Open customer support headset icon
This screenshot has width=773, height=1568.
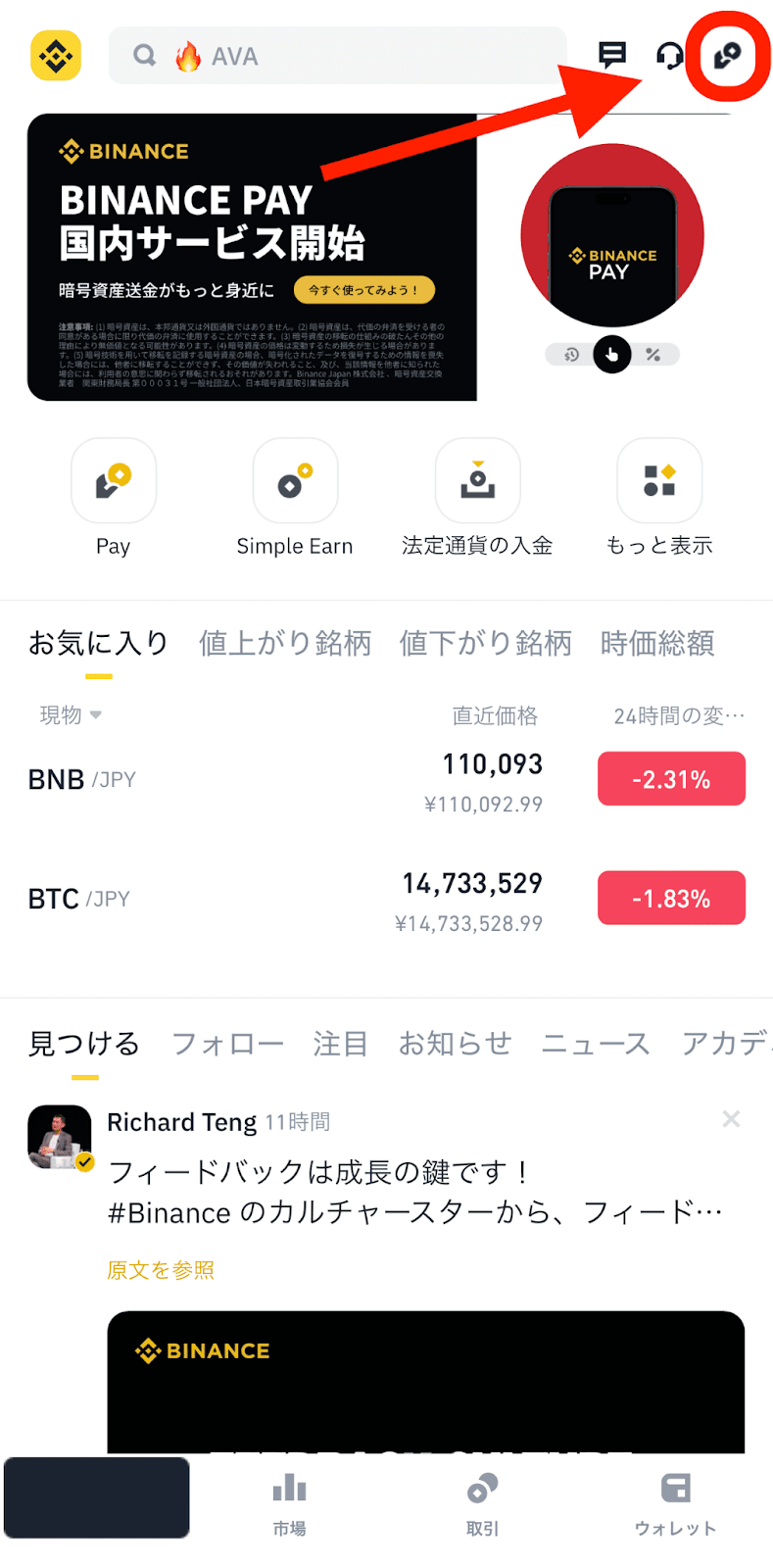coord(670,56)
